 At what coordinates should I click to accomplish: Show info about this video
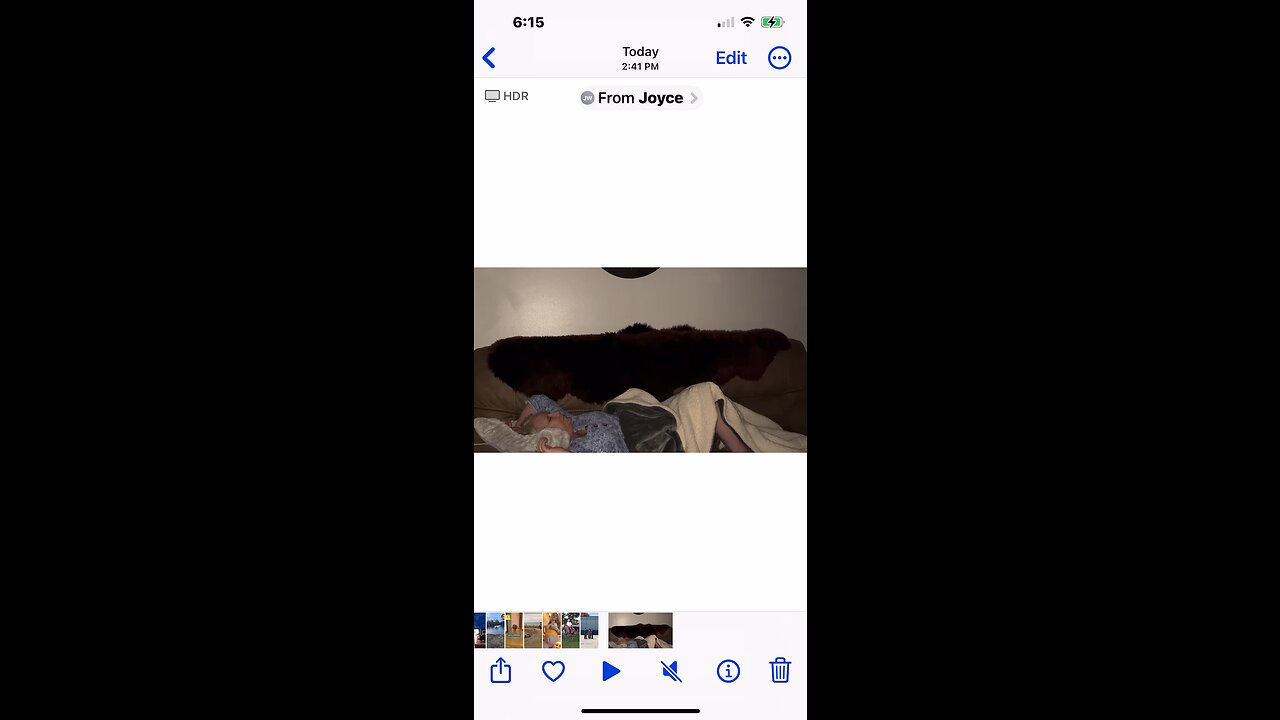728,671
